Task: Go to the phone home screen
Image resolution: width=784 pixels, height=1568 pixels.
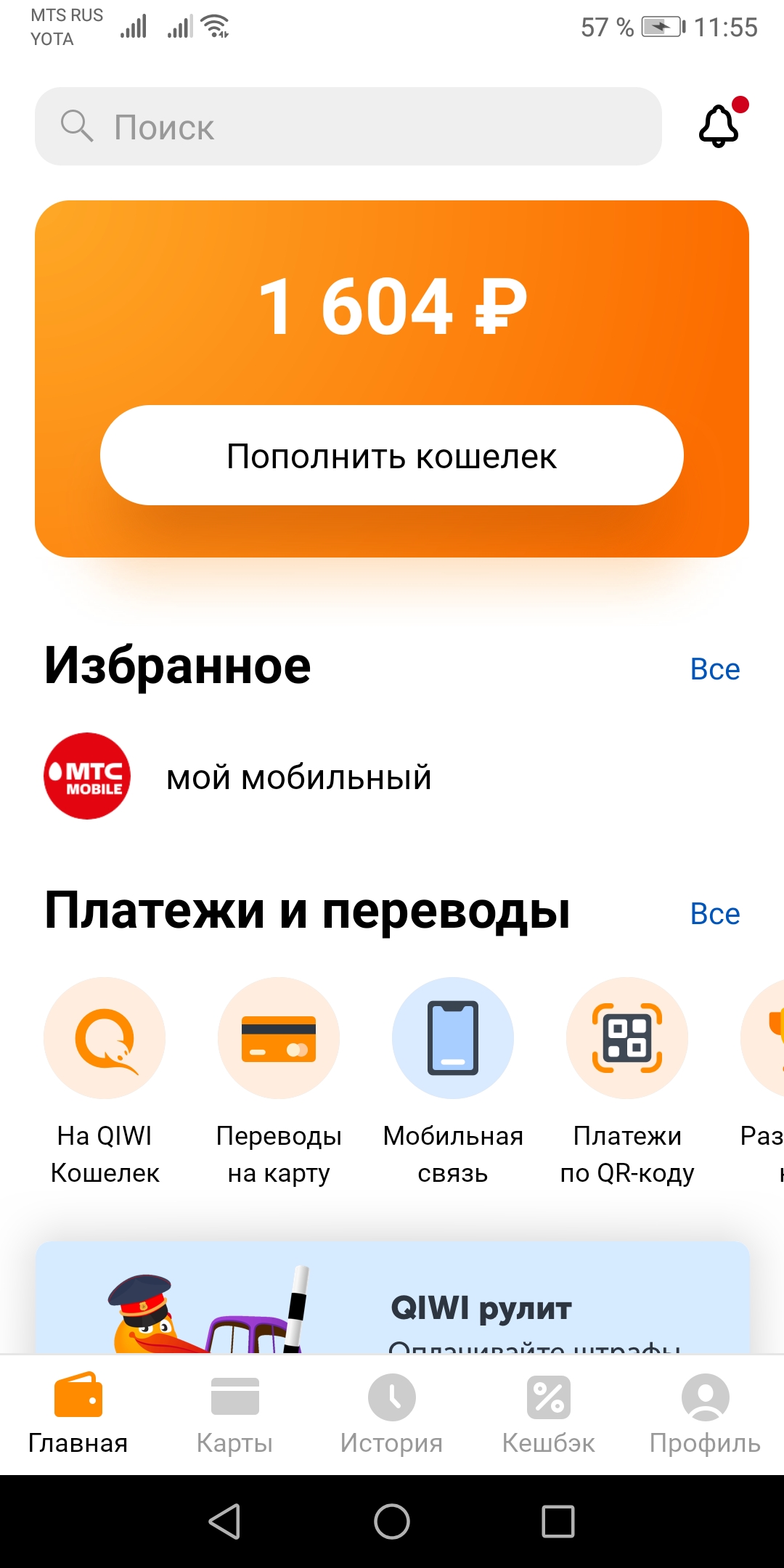Action: (392, 1521)
